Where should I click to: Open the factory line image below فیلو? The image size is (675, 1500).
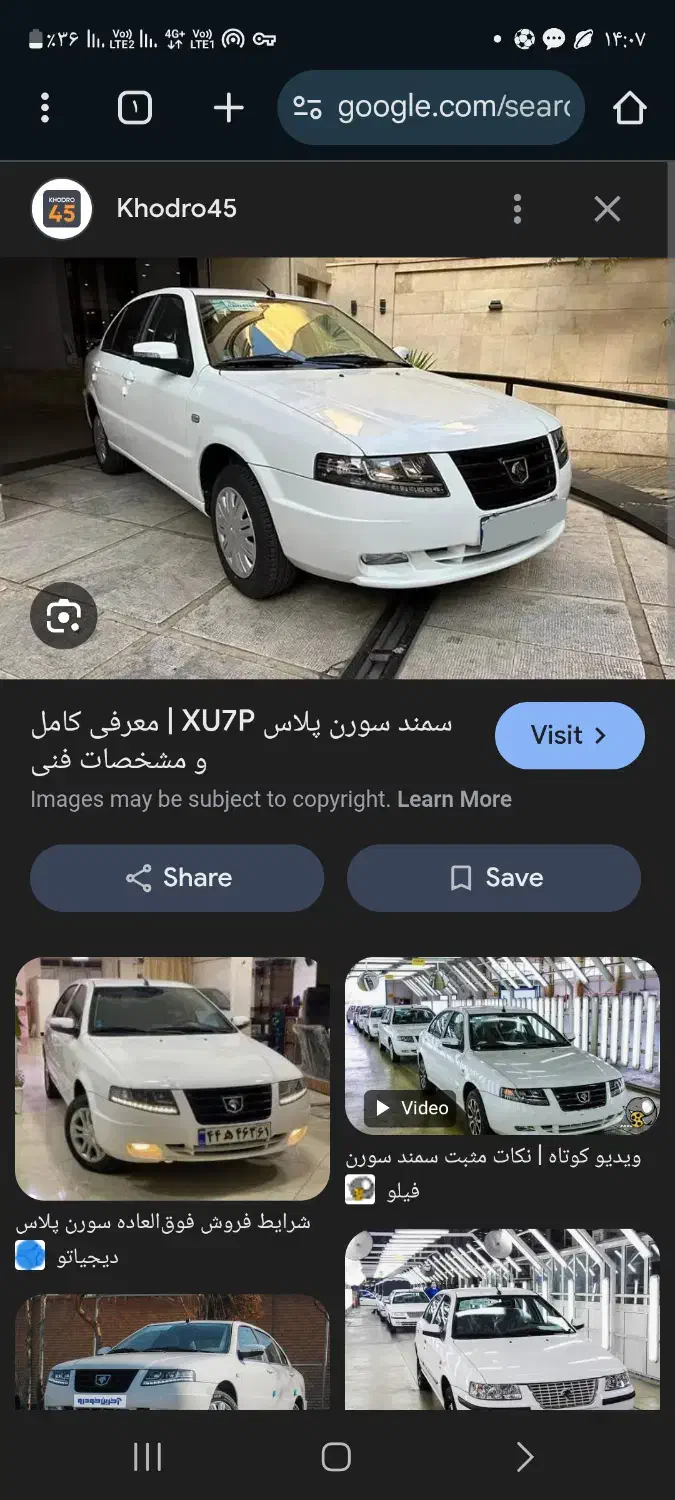point(502,1318)
